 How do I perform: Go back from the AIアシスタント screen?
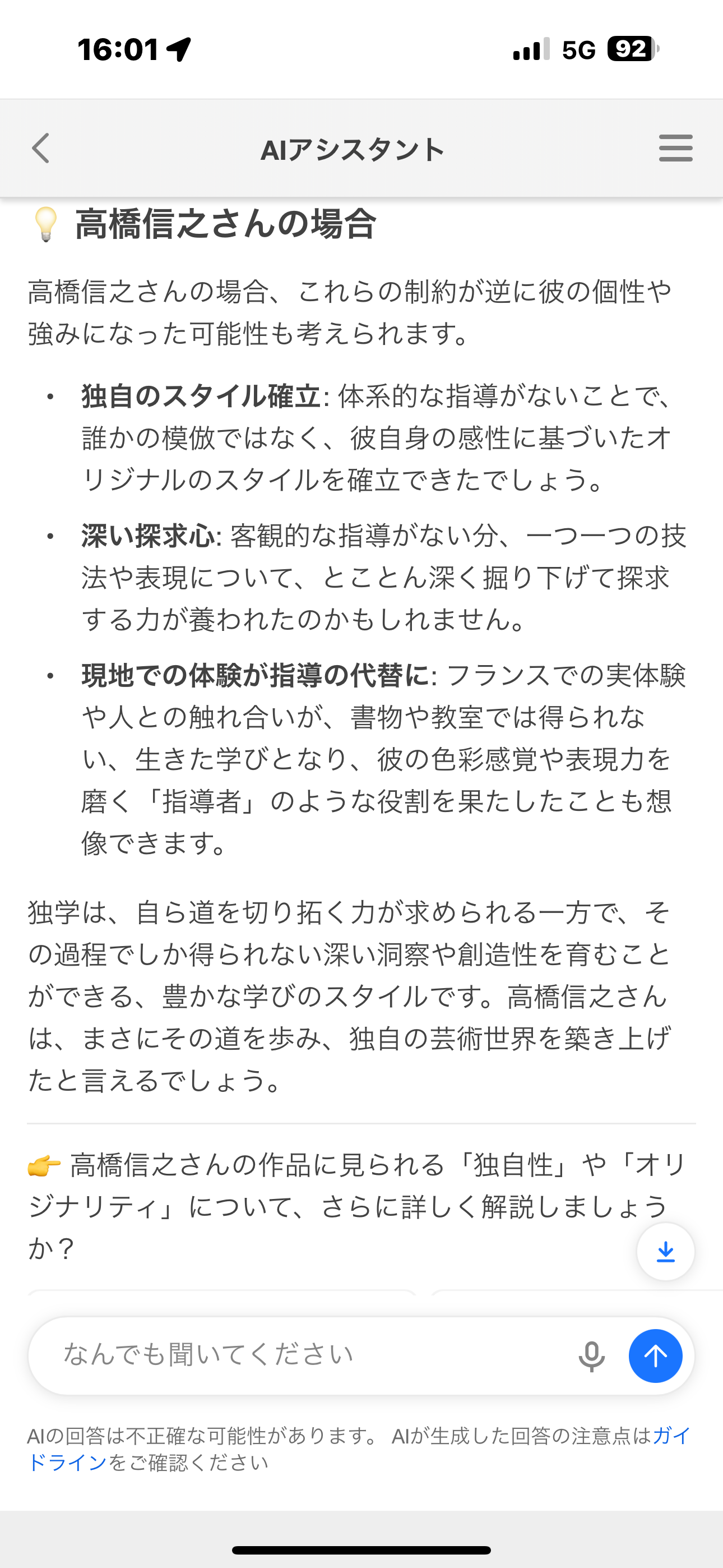[41, 149]
